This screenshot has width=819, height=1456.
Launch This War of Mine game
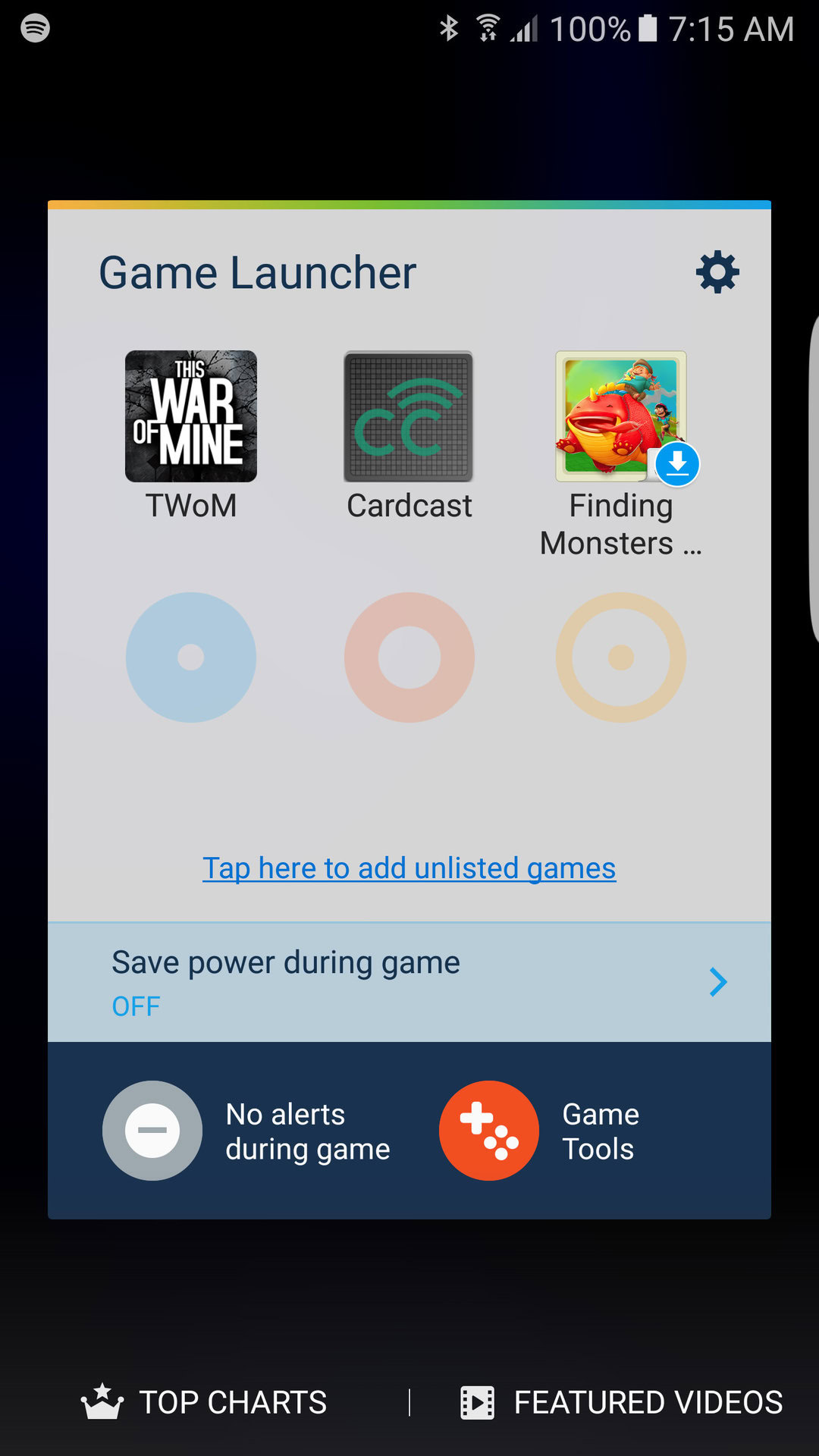tap(191, 416)
